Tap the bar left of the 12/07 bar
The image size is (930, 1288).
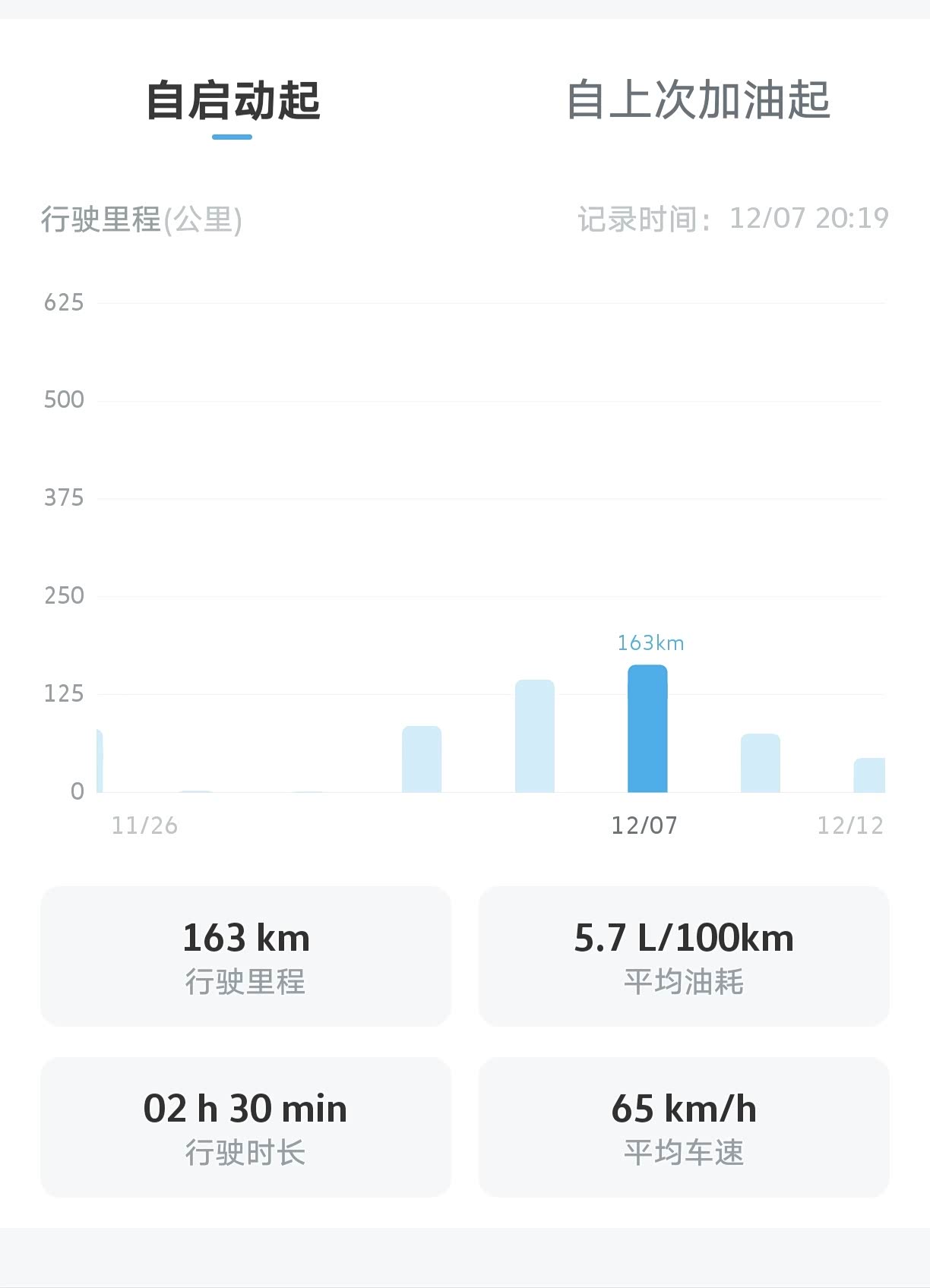point(534,737)
